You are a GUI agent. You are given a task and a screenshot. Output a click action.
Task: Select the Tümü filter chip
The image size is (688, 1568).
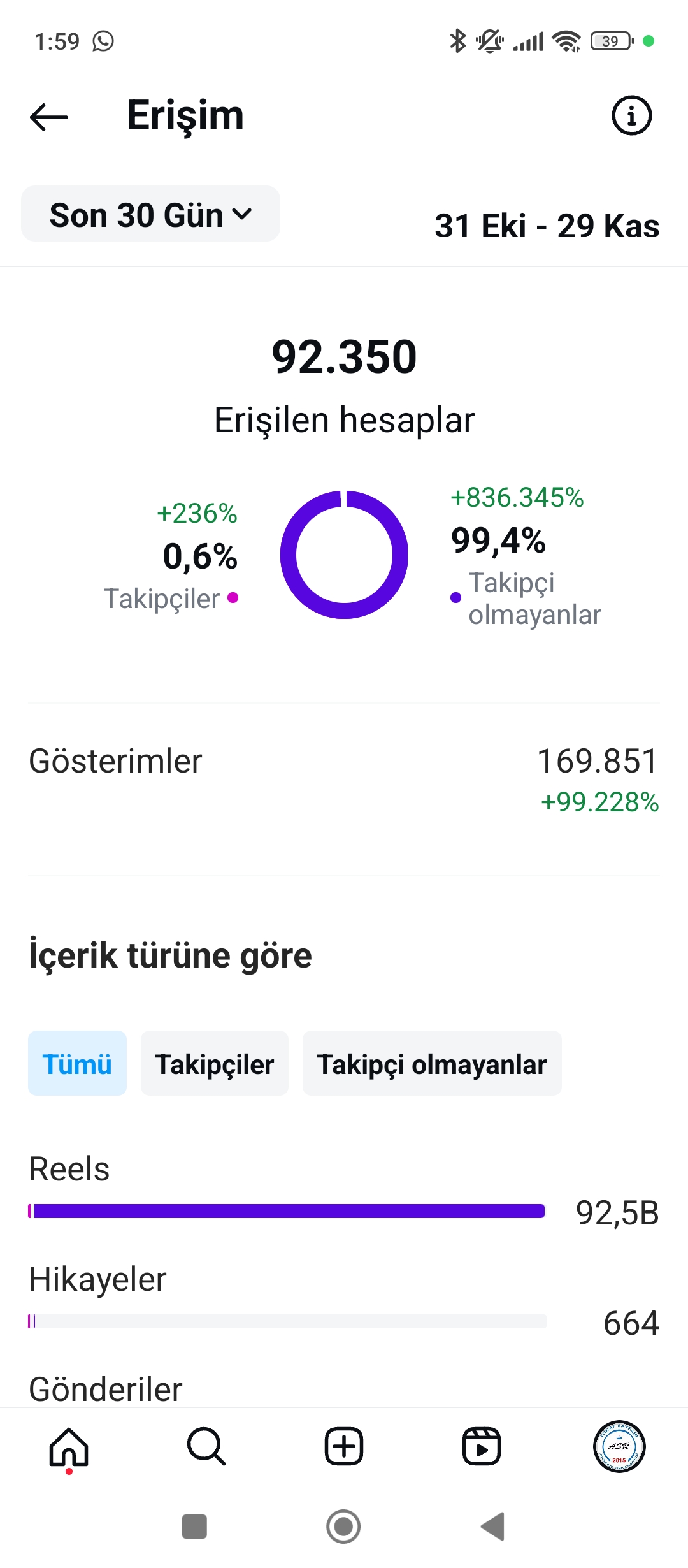point(77,1064)
